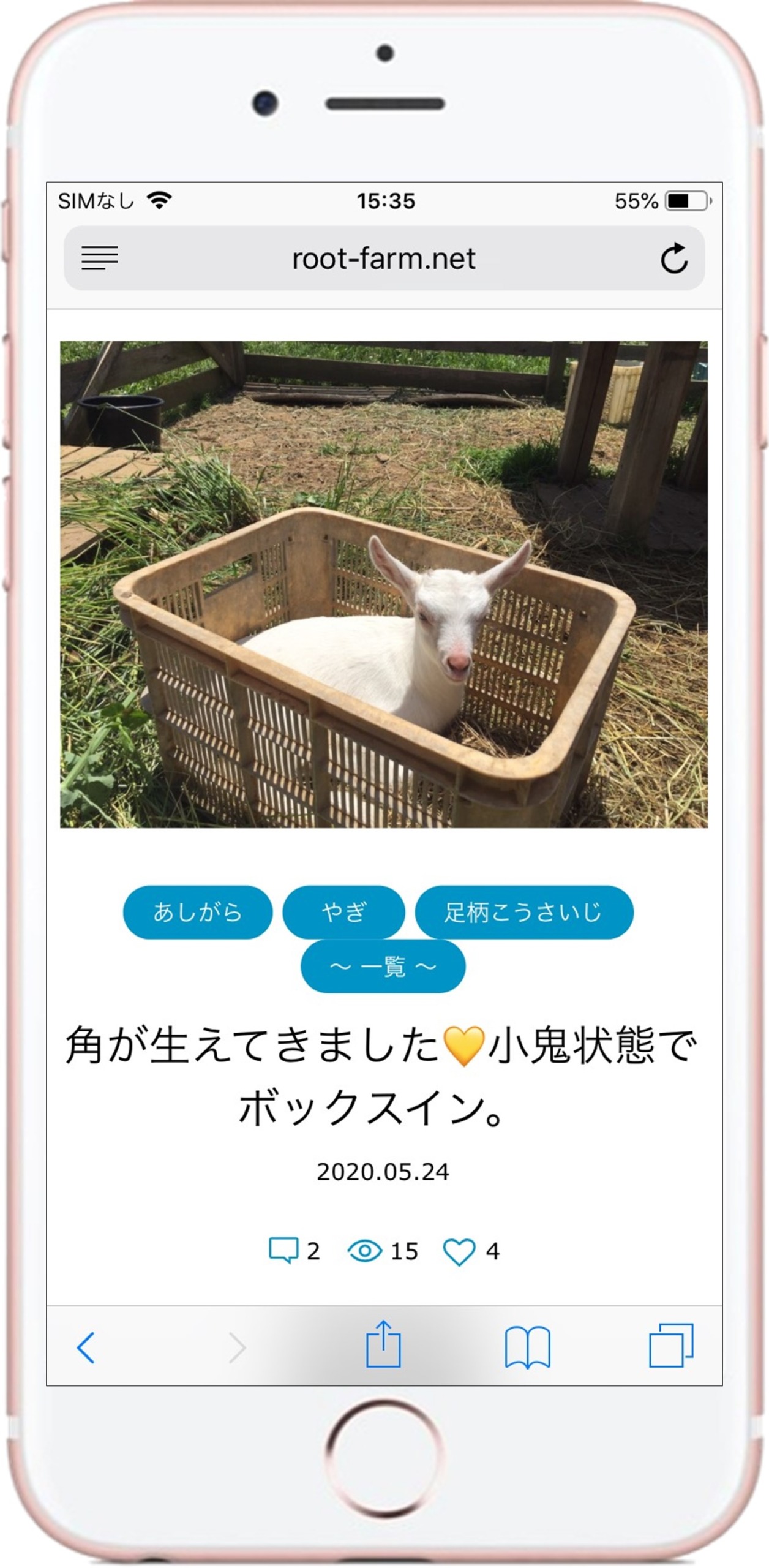The height and width of the screenshot is (1568, 769).
Task: Open the goat in basket photo
Action: pyautogui.click(x=384, y=584)
